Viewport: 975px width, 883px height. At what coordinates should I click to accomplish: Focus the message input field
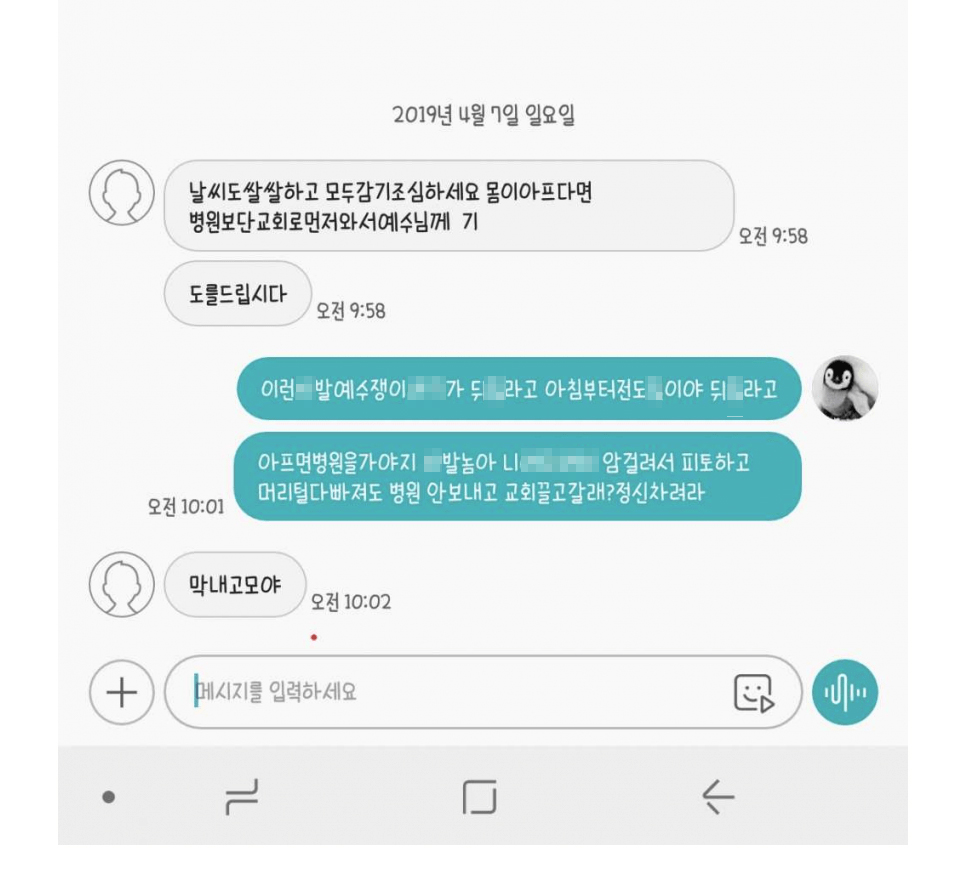pos(450,692)
